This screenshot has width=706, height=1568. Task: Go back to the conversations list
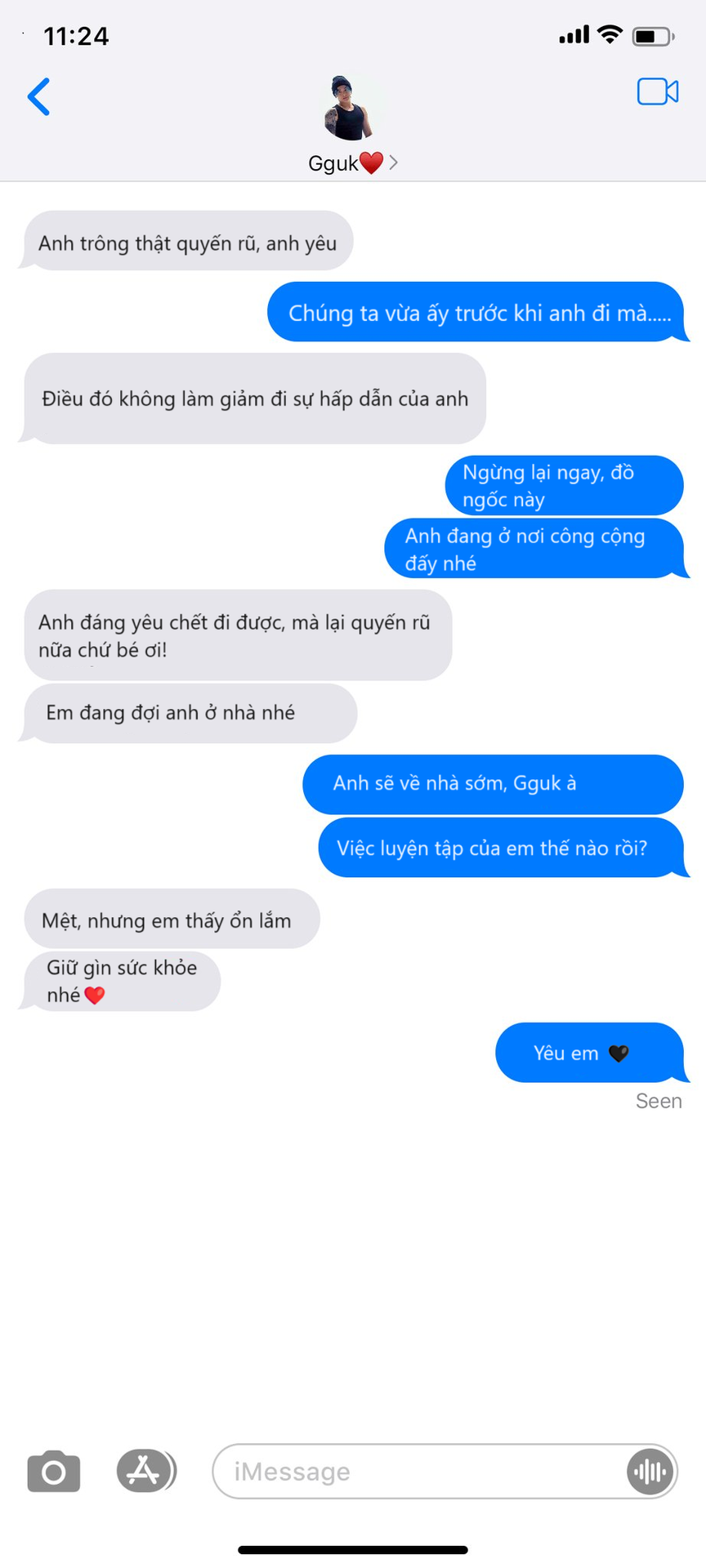pos(39,97)
